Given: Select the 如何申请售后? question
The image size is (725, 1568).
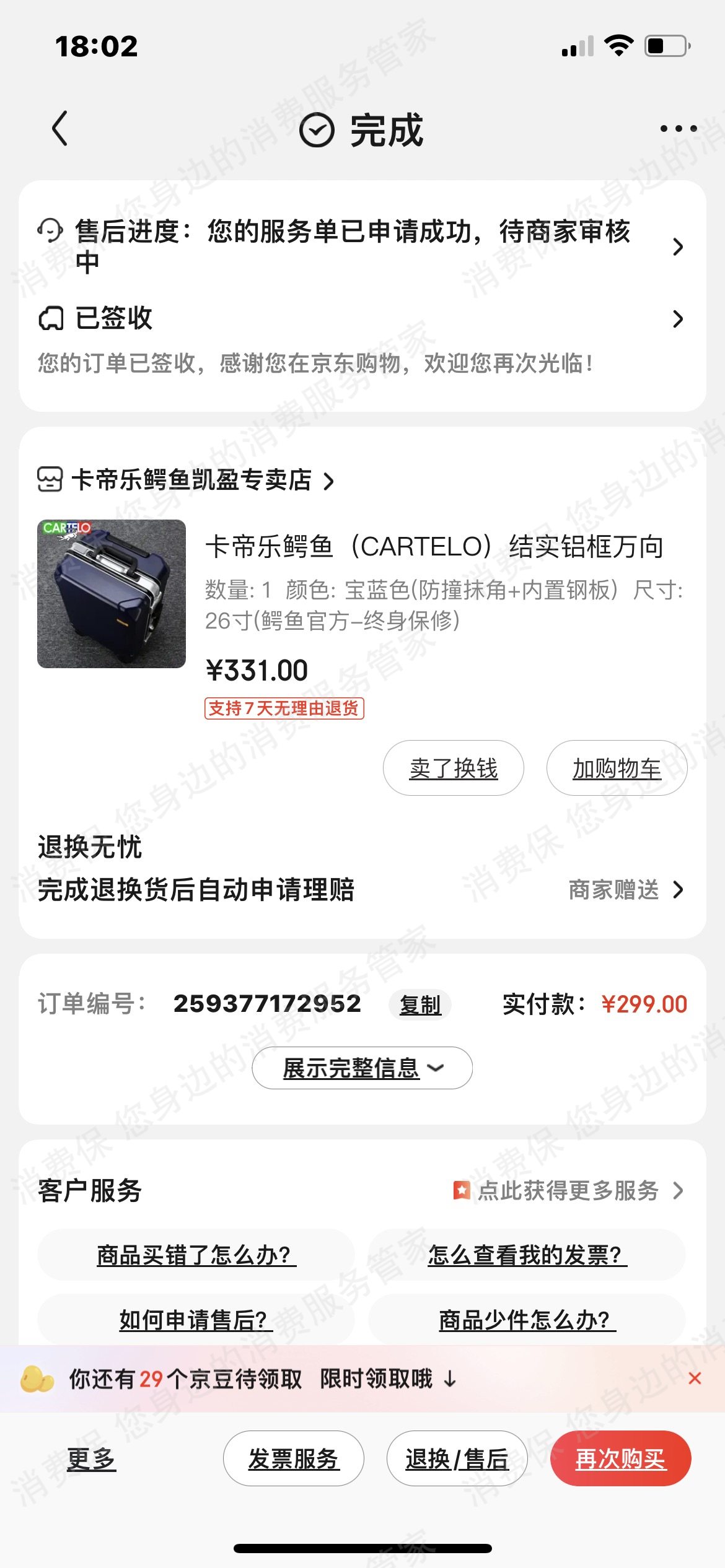Looking at the screenshot, I should [x=196, y=1320].
